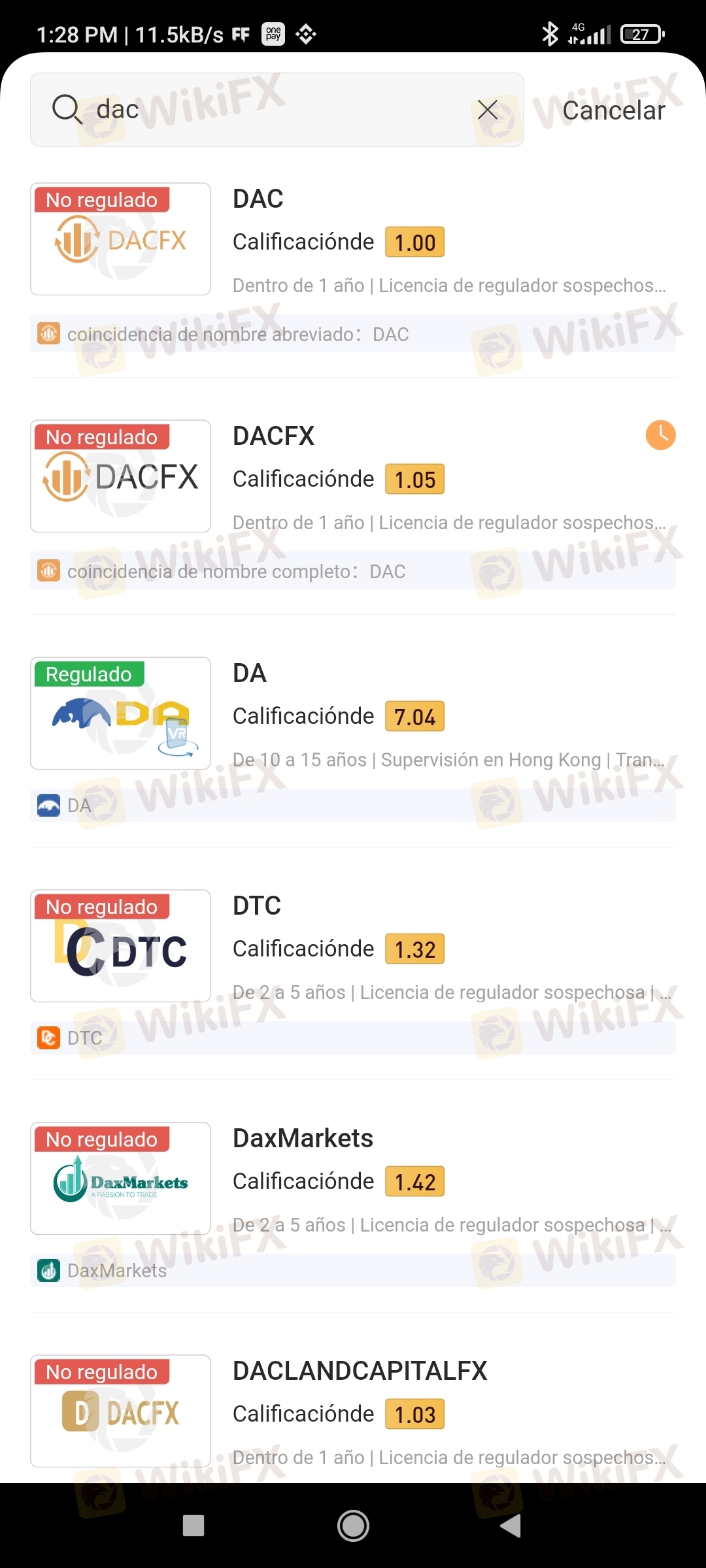The height and width of the screenshot is (1568, 706).
Task: Open the DaxMarkets broker result
Action: [x=353, y=1203]
